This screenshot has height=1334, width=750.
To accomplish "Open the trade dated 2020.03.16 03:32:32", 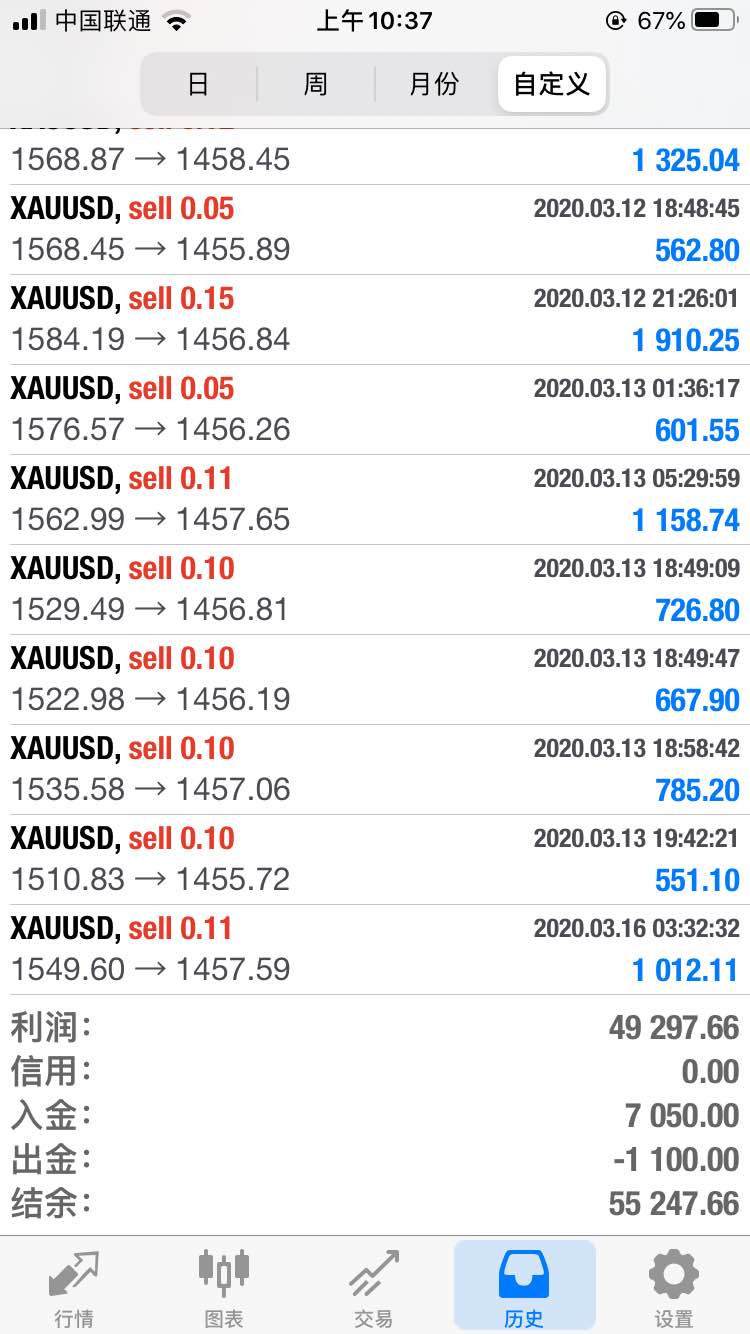I will pyautogui.click(x=375, y=950).
